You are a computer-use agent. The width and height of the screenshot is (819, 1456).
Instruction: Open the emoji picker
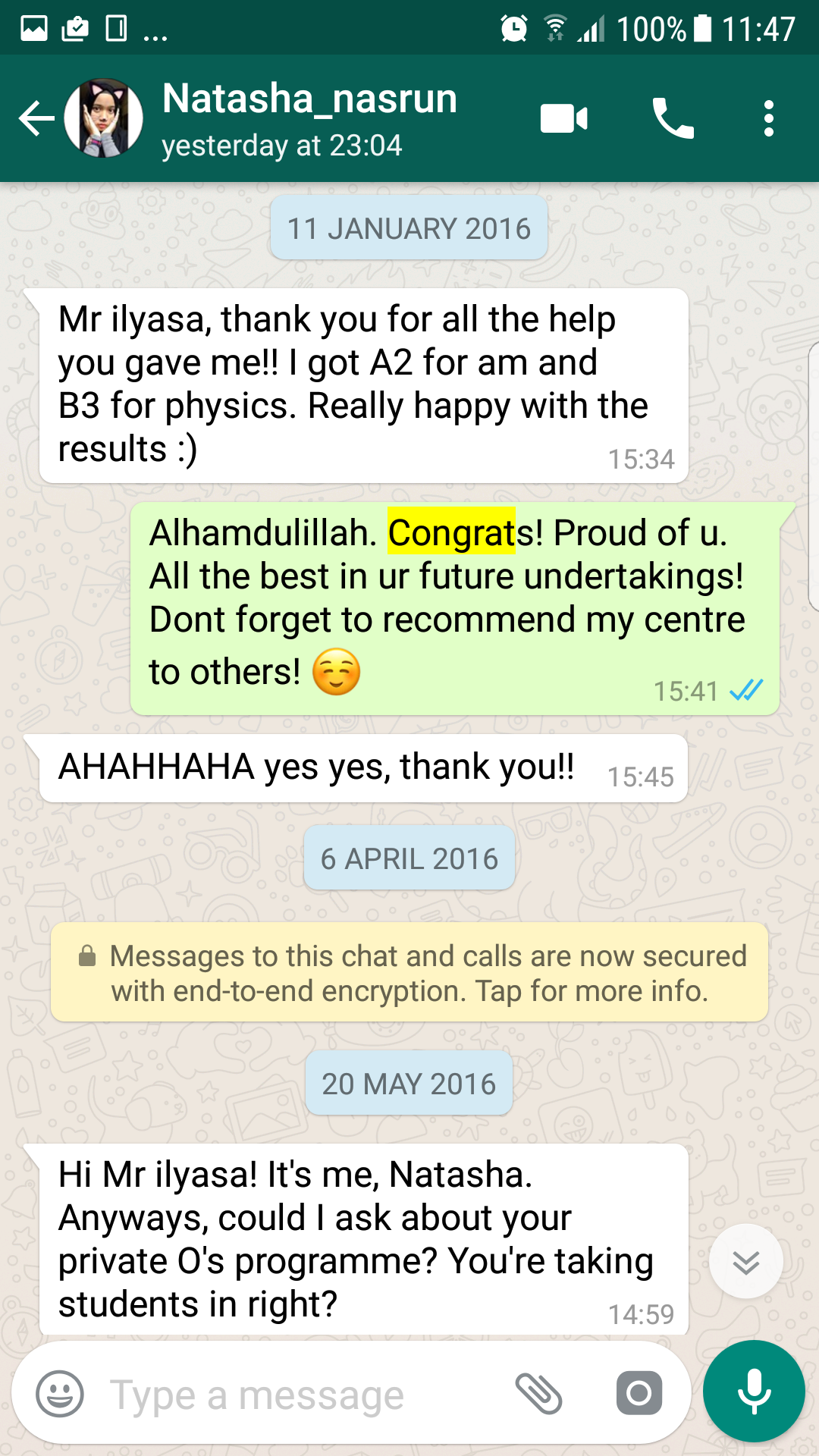point(60,1394)
